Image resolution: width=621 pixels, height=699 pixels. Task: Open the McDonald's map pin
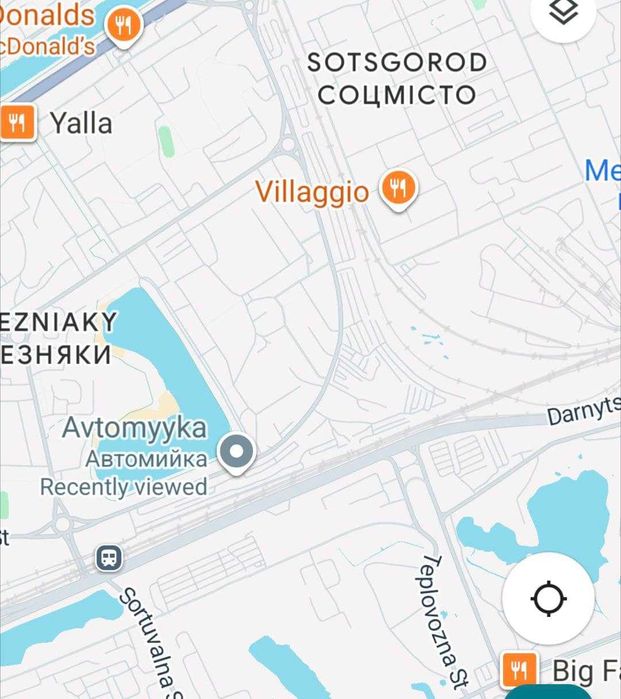[122, 24]
